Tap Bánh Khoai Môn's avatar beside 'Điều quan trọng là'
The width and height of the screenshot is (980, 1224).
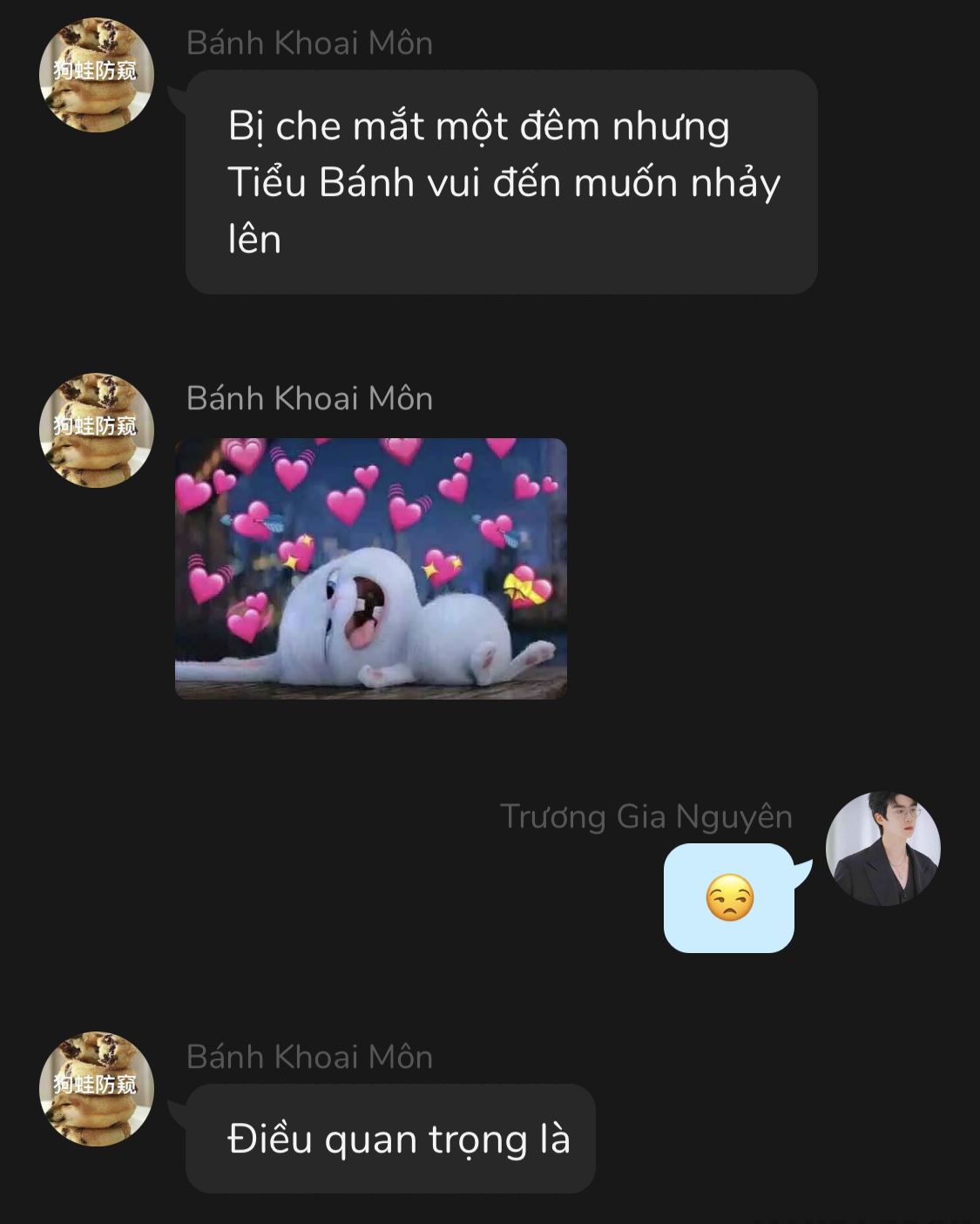pyautogui.click(x=97, y=1088)
